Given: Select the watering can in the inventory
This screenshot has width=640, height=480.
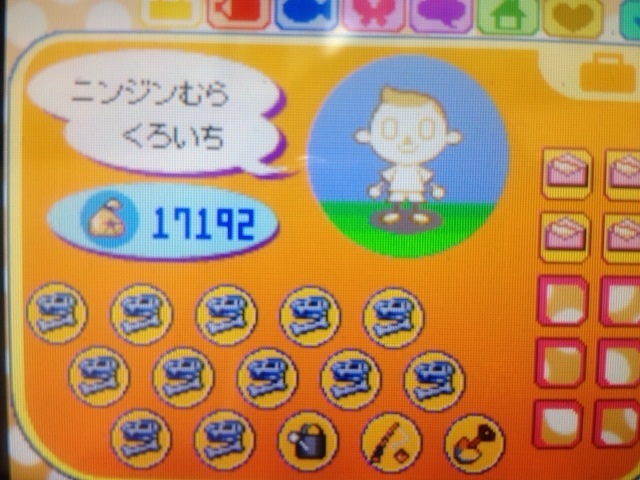Looking at the screenshot, I should (x=307, y=441).
